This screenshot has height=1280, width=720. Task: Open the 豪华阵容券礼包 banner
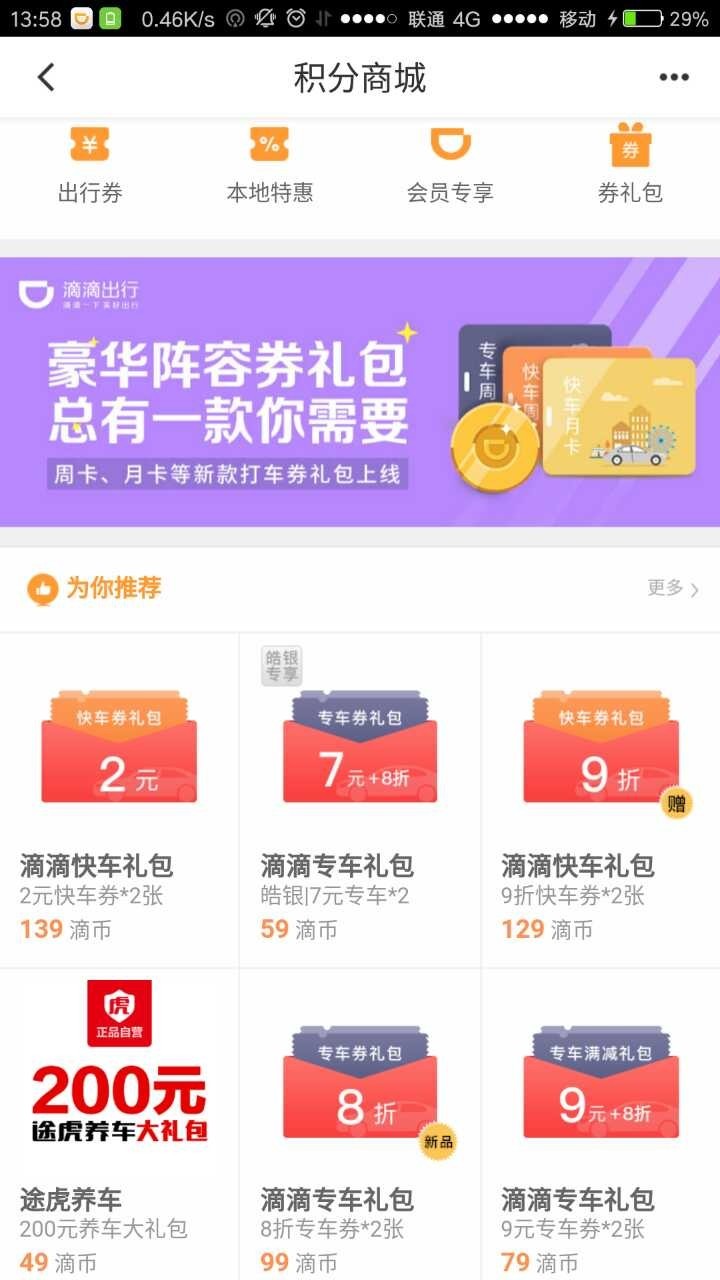(x=360, y=392)
